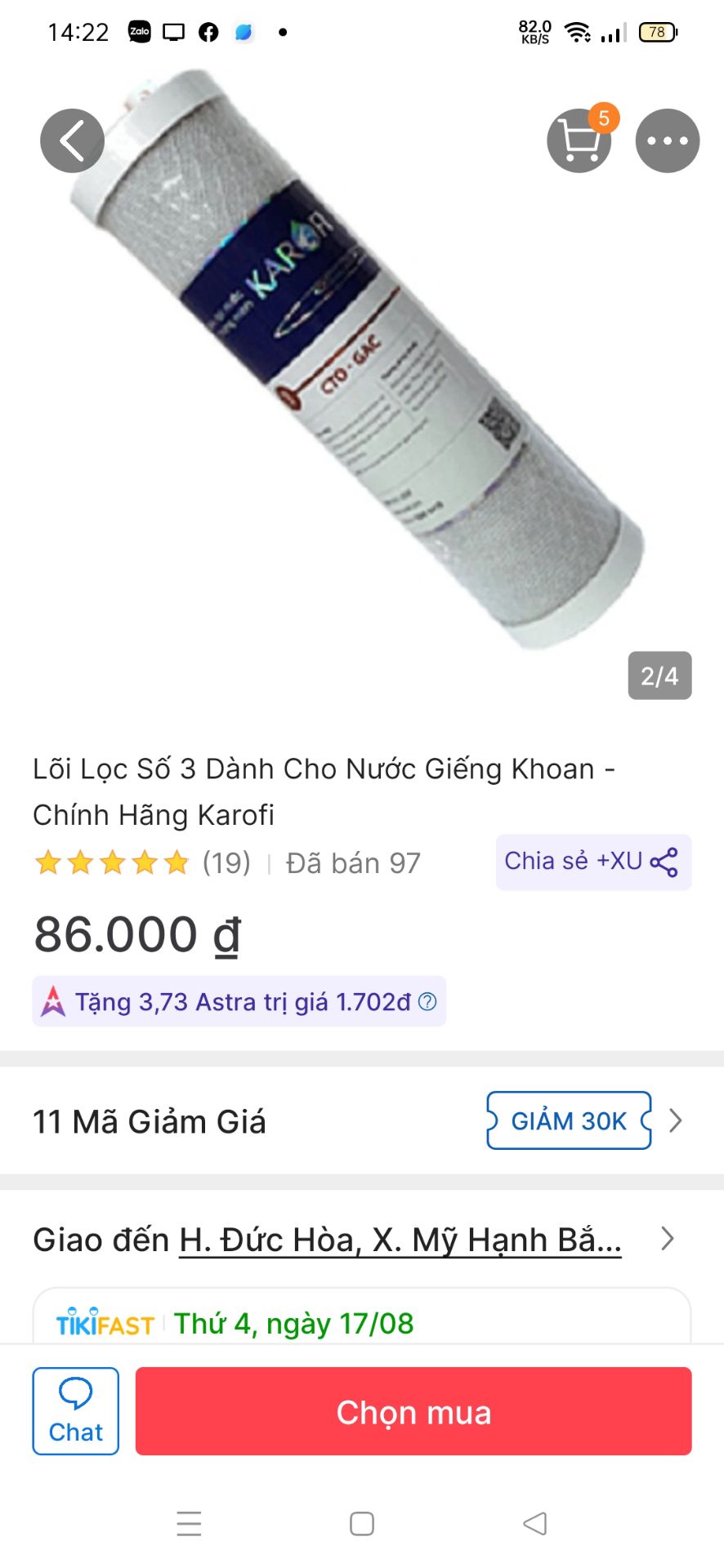Tap the Wi-Fi icon in status bar
724x1568 pixels.
(x=578, y=31)
